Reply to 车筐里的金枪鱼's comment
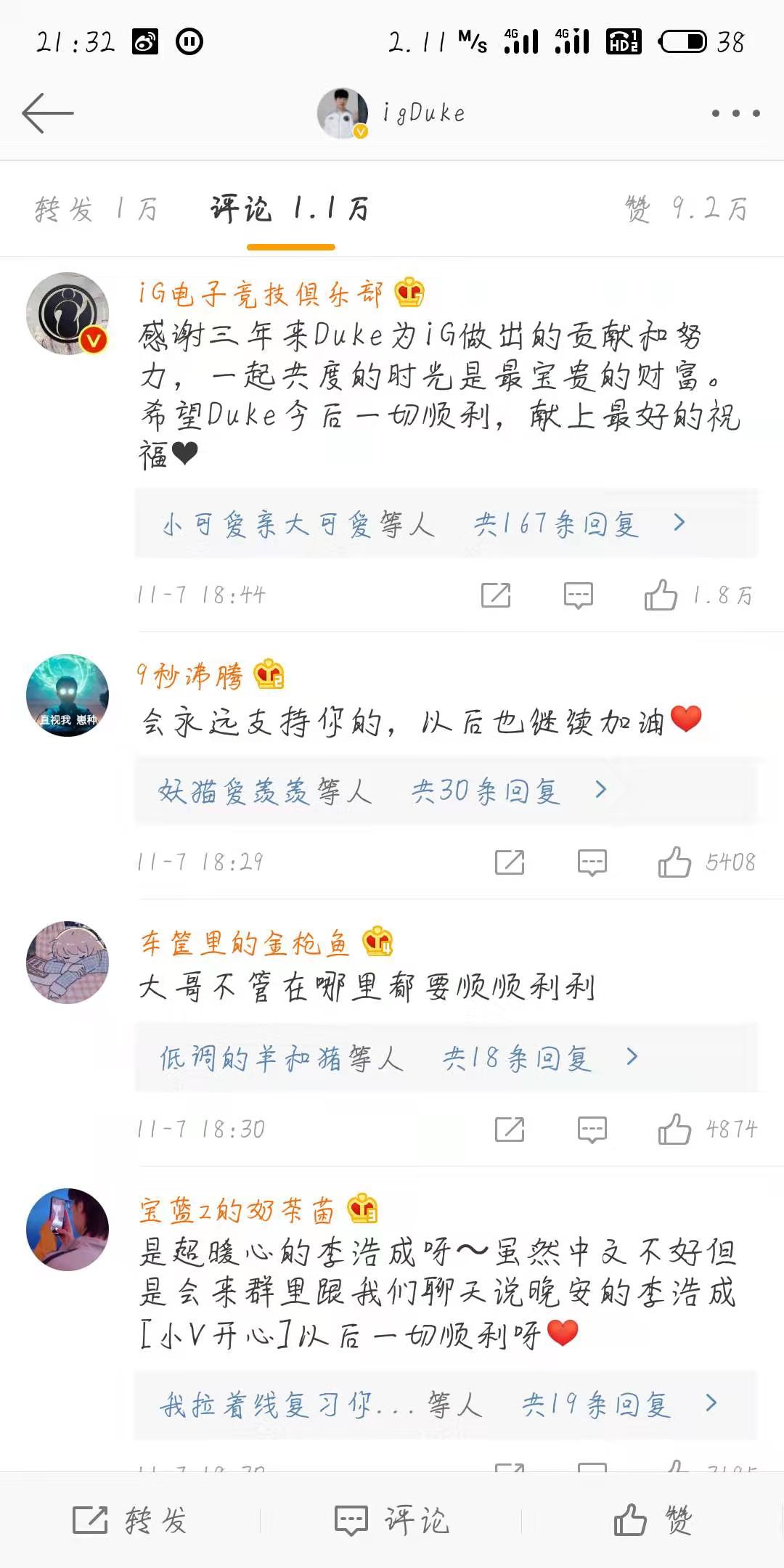 tap(592, 1130)
